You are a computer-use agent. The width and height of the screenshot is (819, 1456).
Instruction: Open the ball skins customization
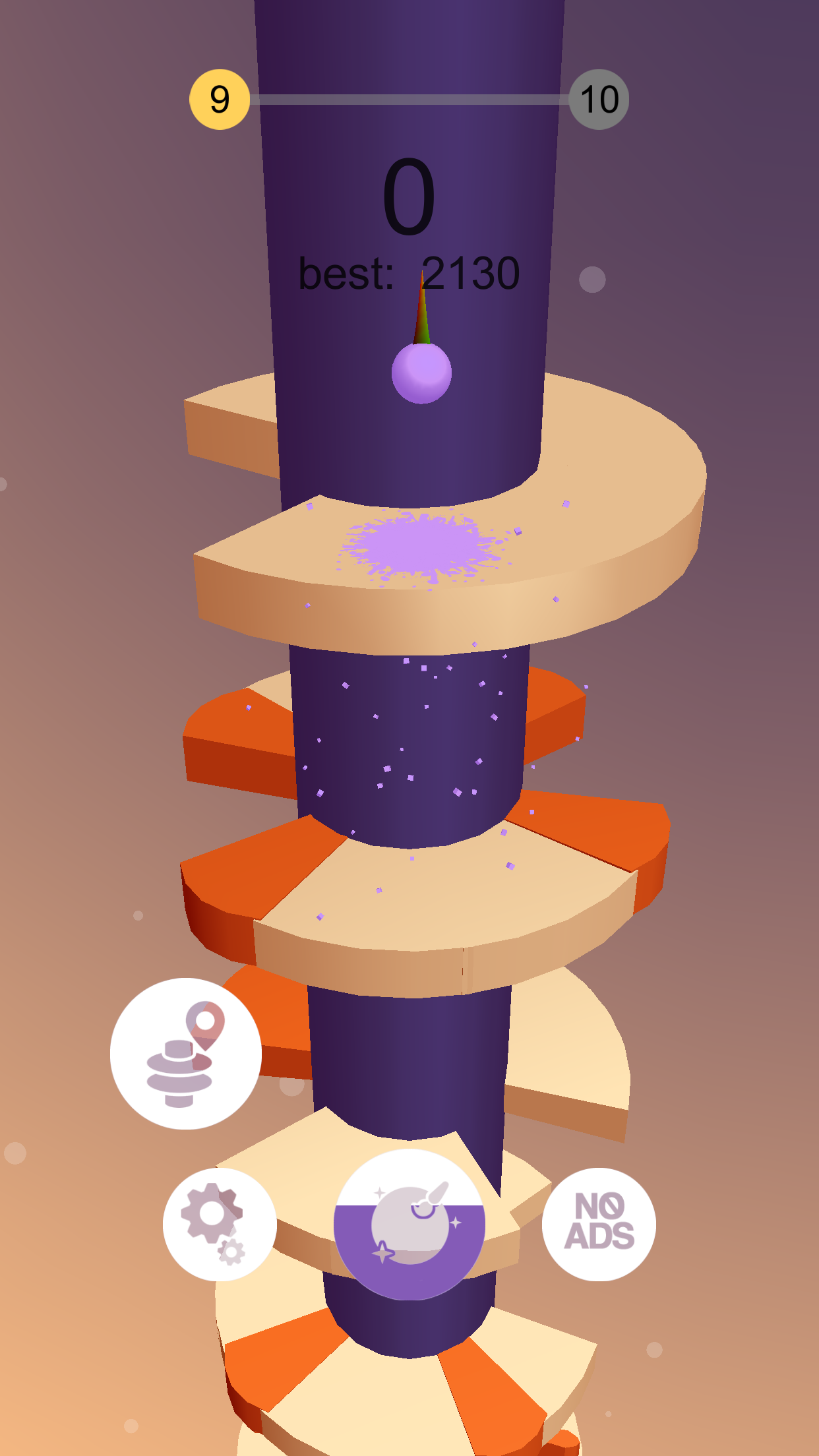click(409, 1224)
